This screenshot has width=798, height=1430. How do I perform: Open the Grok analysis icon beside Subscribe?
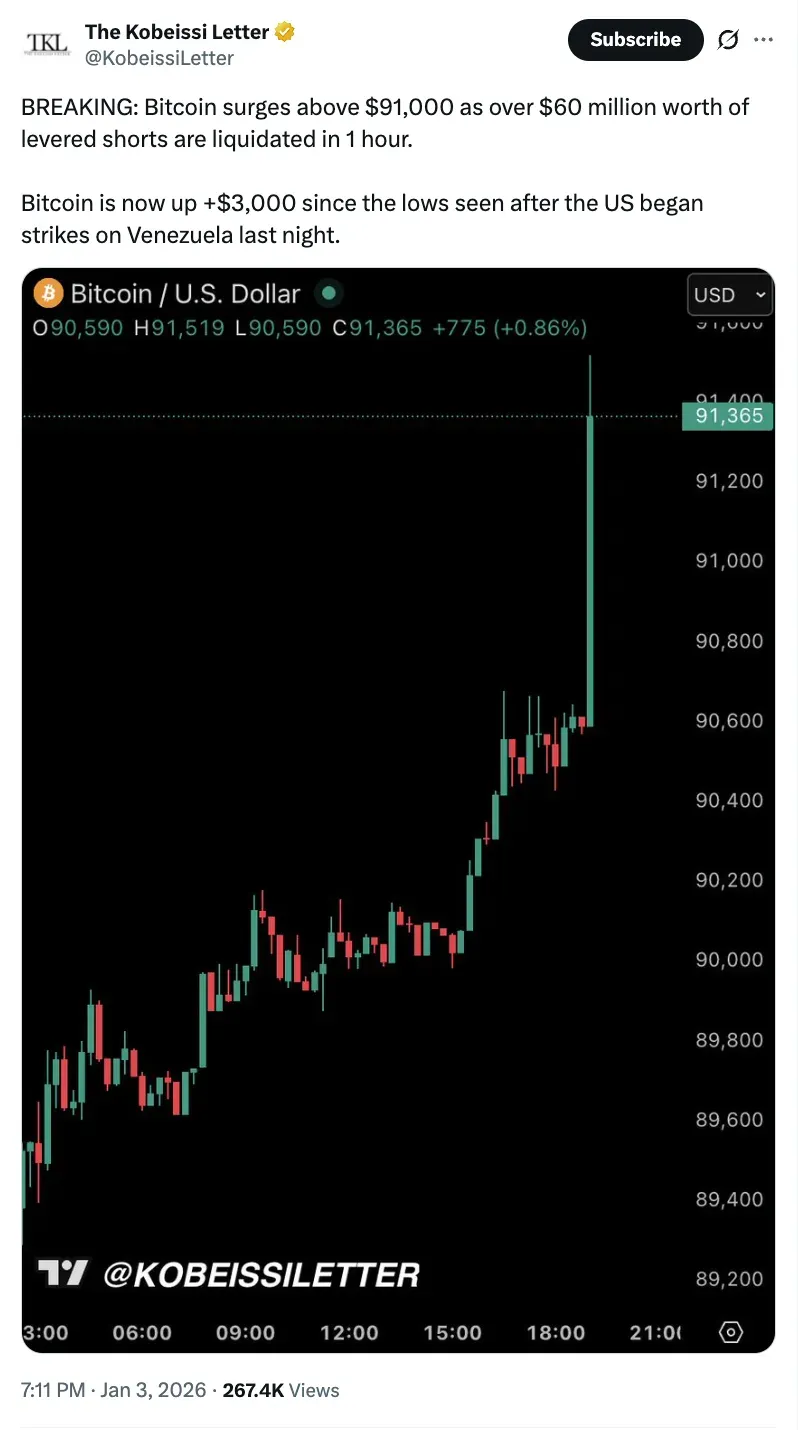coord(727,39)
